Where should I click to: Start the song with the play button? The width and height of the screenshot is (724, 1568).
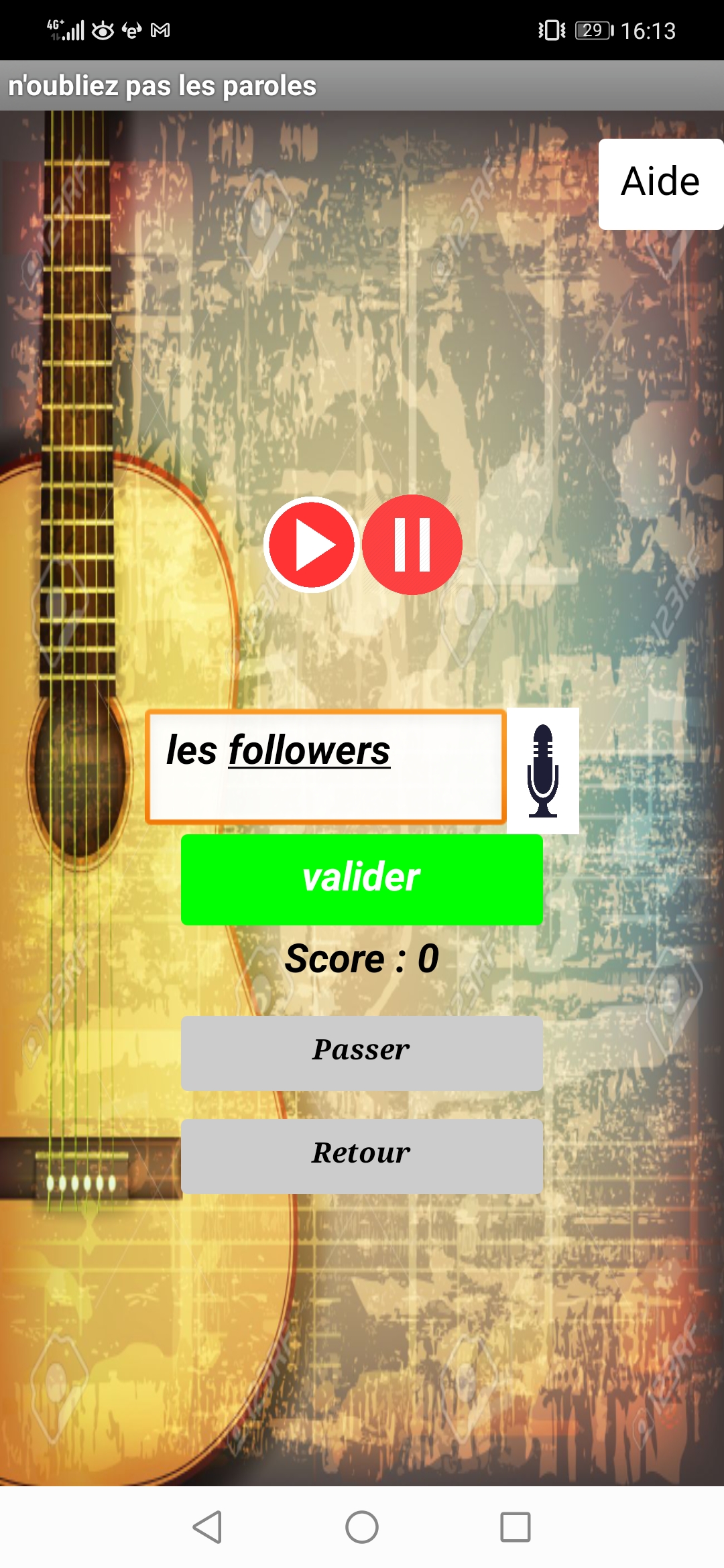pos(311,545)
